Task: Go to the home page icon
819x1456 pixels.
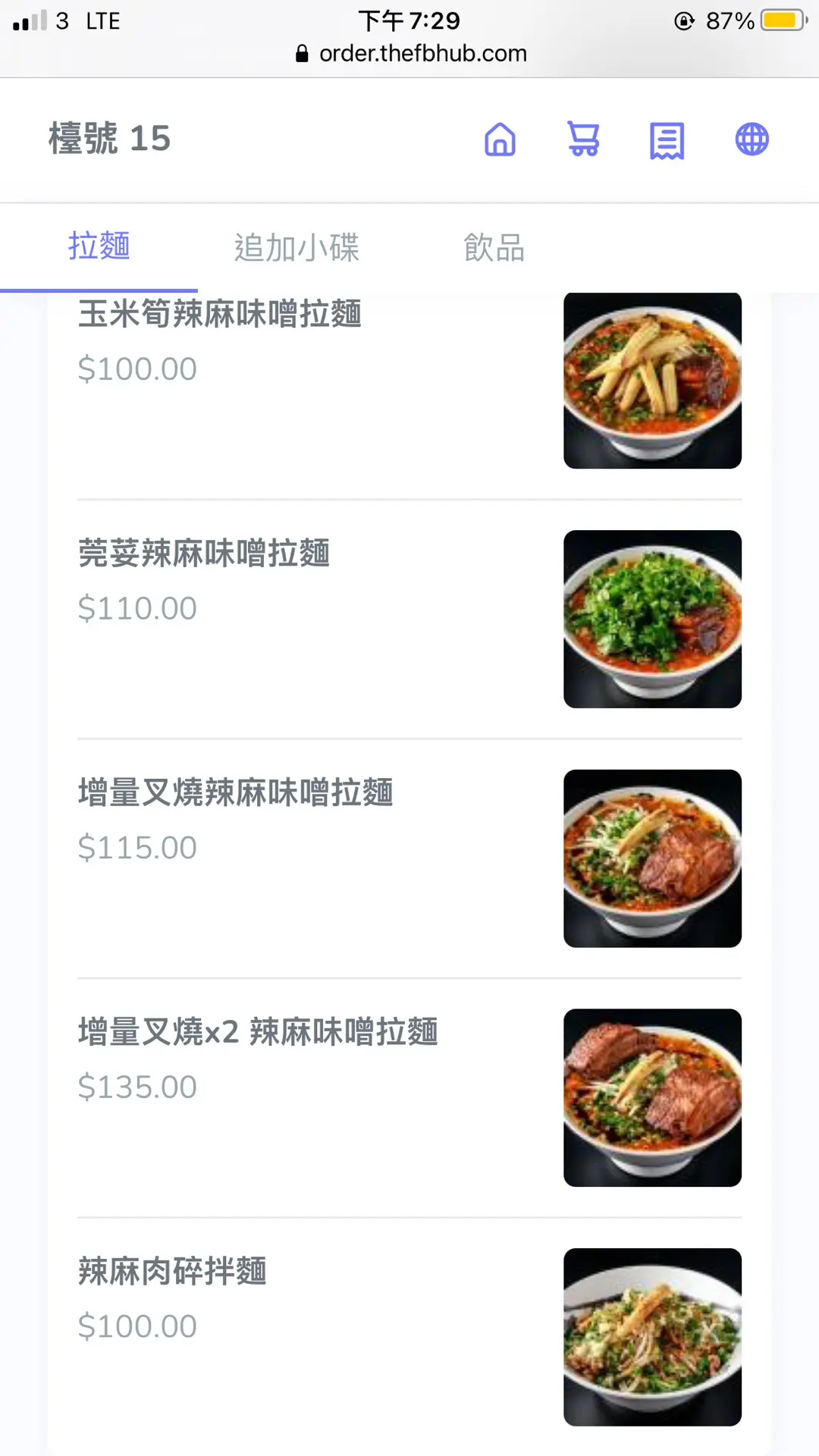Action: point(500,140)
